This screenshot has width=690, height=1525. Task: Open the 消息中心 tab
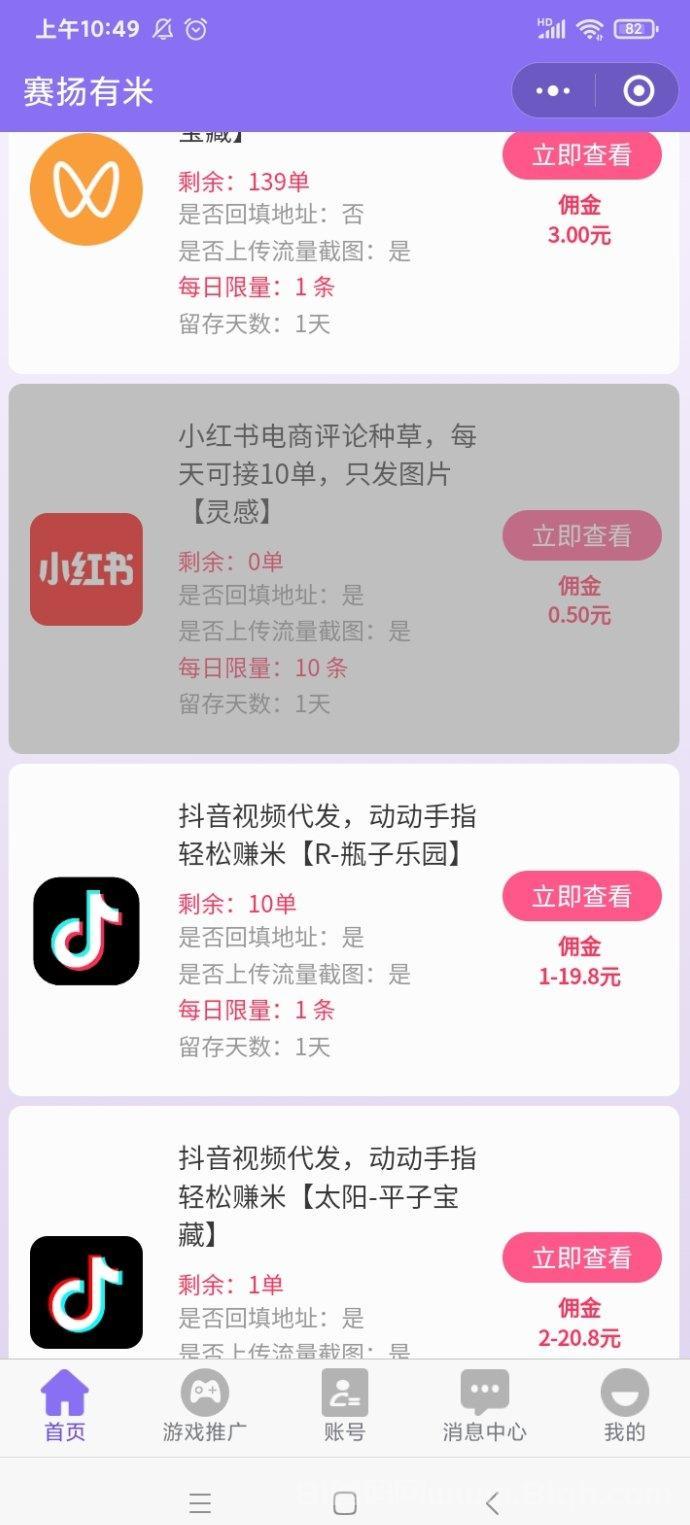tap(484, 1406)
